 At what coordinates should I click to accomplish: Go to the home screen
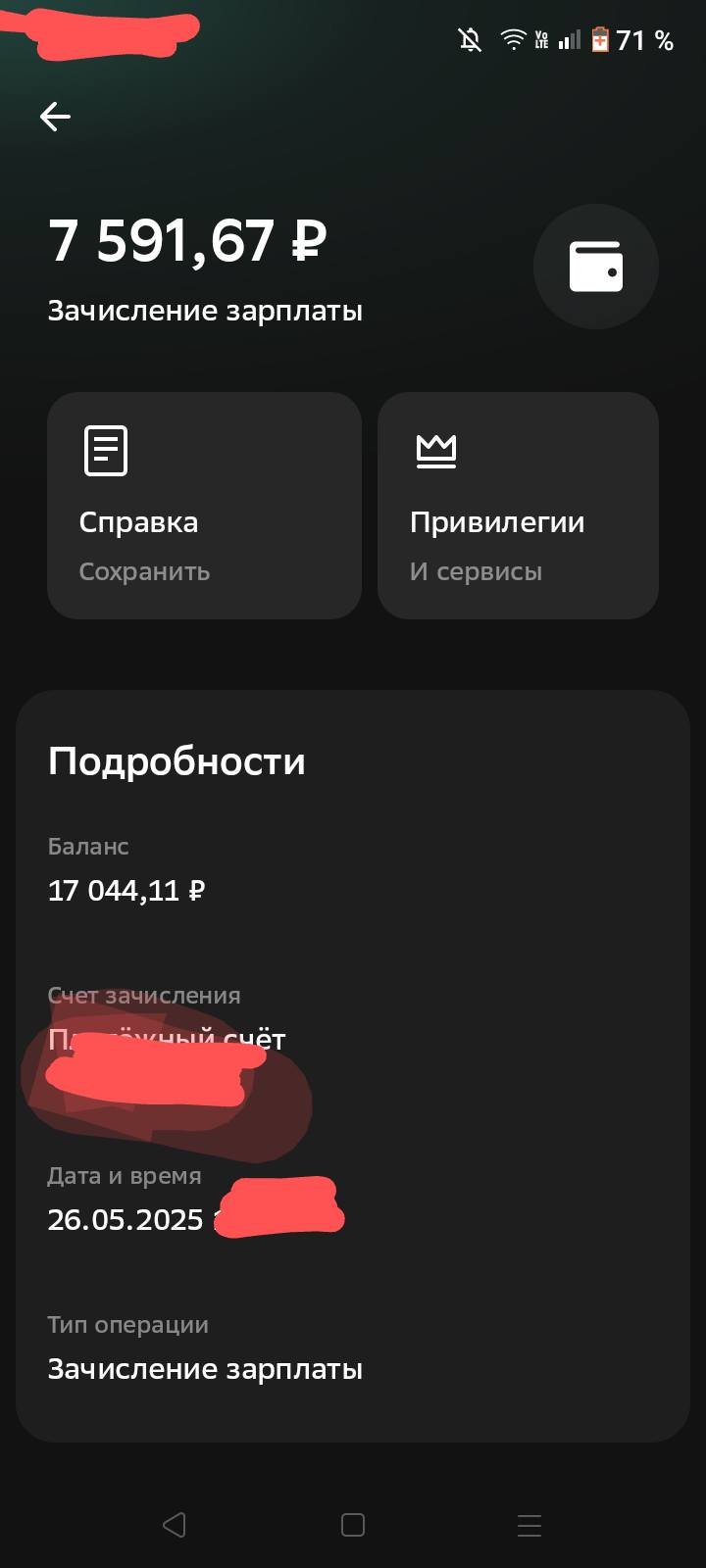point(353,1525)
